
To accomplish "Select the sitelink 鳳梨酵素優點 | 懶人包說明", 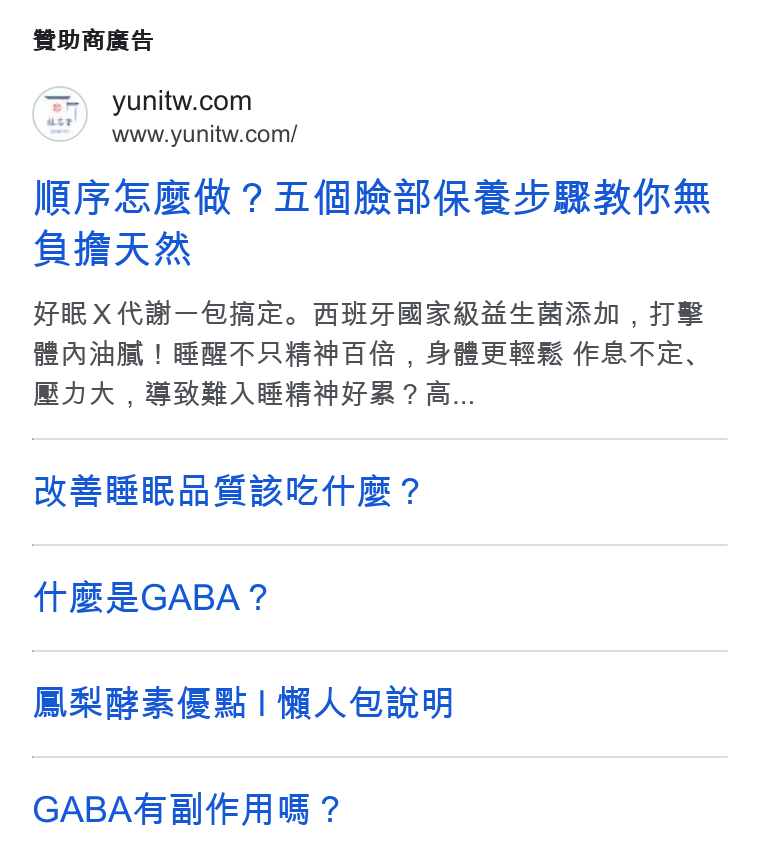I will [243, 703].
